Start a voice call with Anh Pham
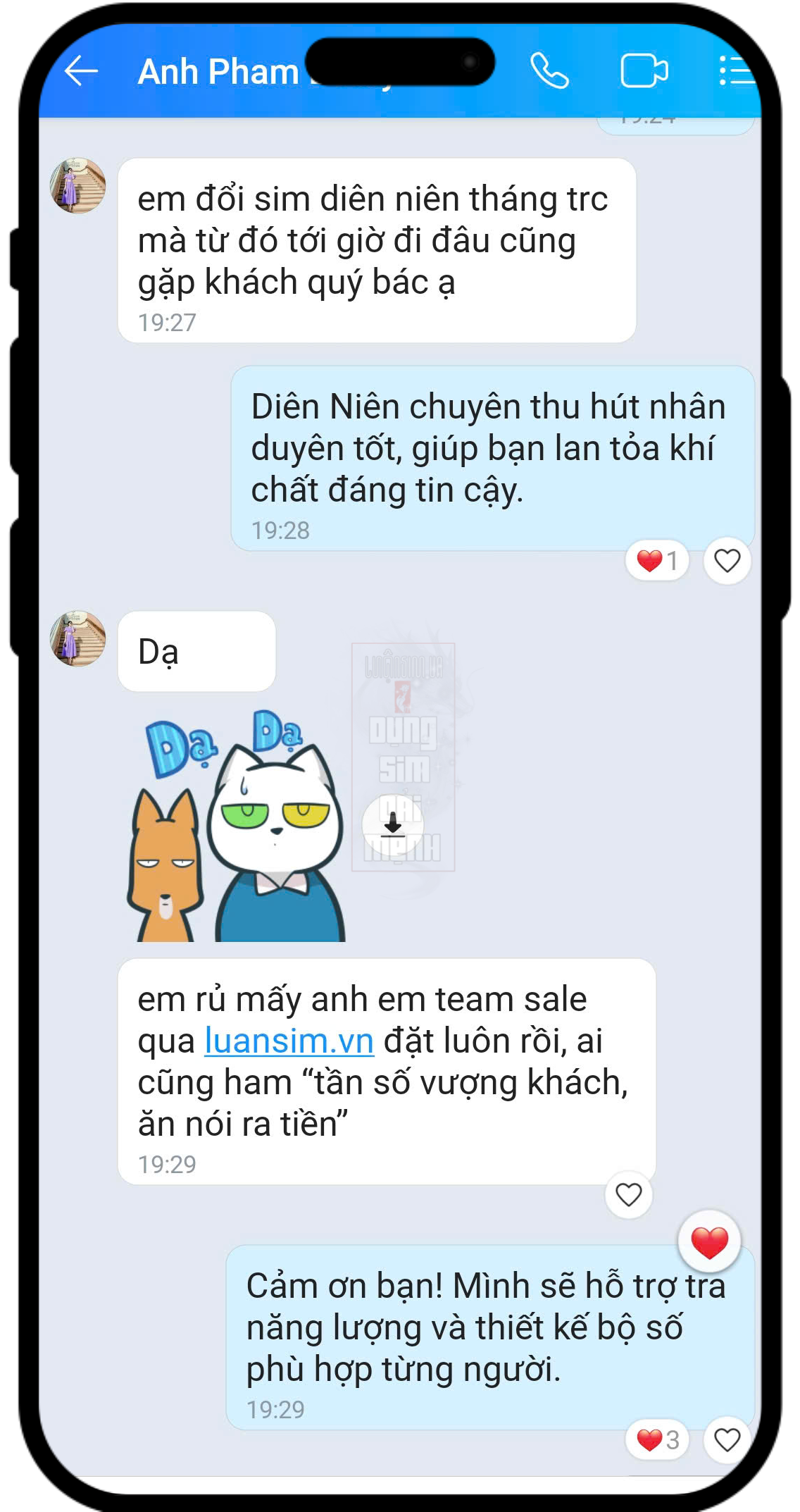 point(549,71)
